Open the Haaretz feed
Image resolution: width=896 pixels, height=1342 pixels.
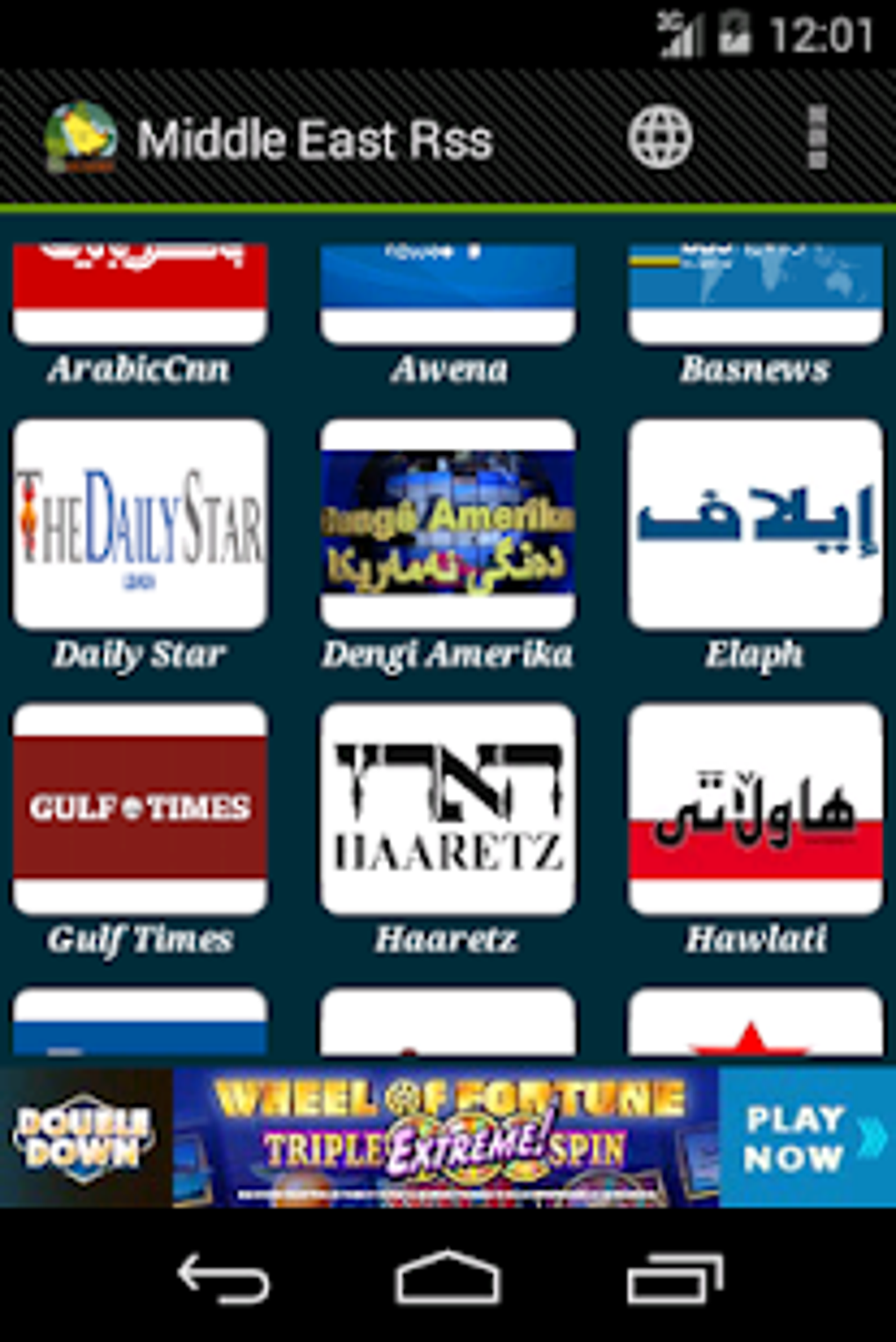[448, 808]
